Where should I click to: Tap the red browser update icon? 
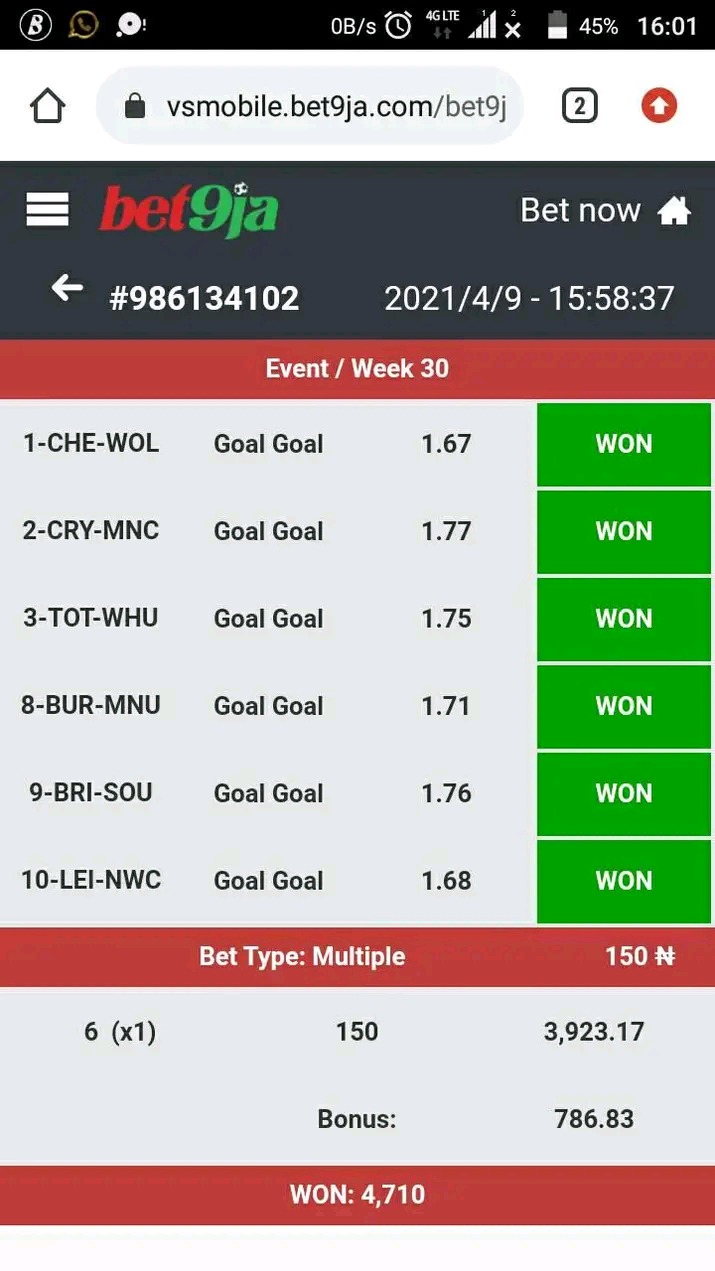659,106
